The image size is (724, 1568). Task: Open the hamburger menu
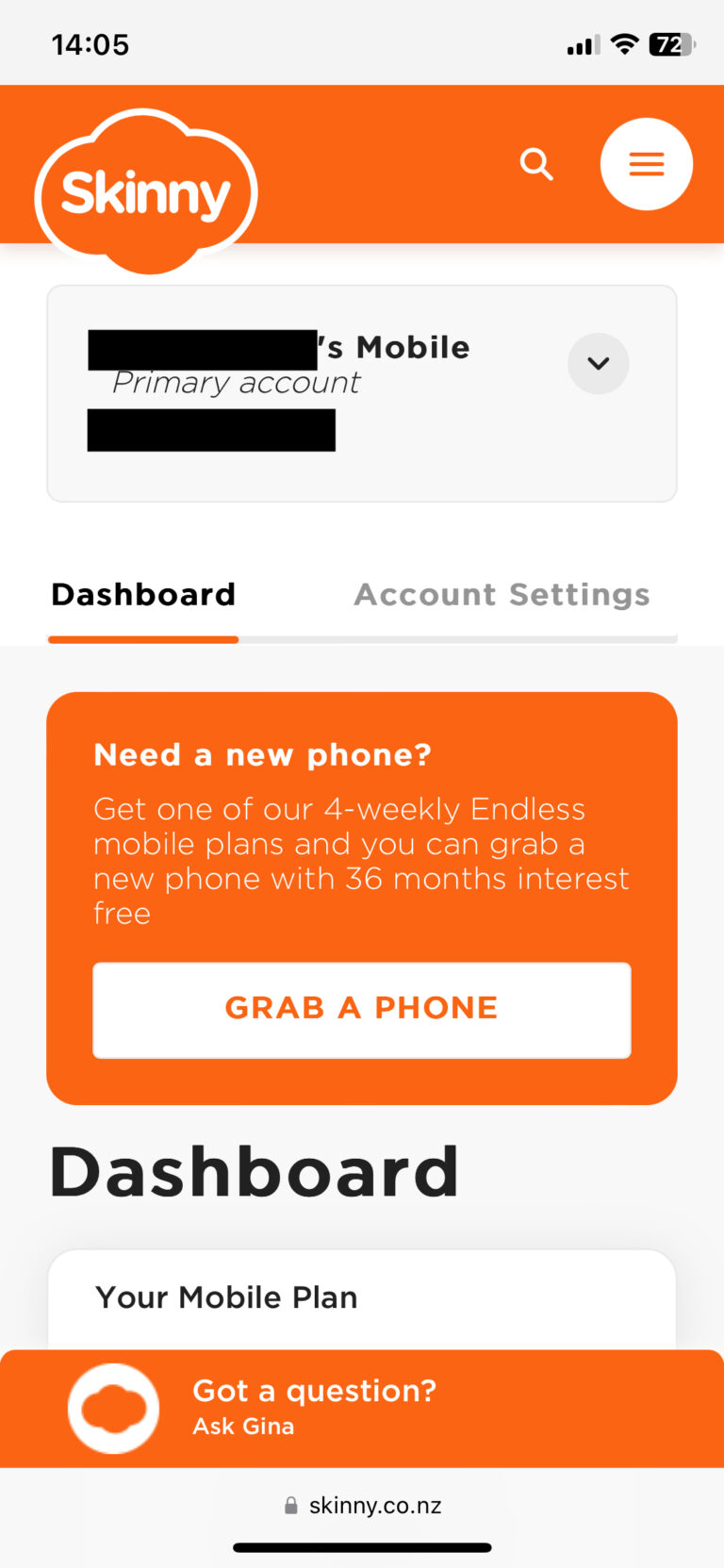(x=647, y=164)
